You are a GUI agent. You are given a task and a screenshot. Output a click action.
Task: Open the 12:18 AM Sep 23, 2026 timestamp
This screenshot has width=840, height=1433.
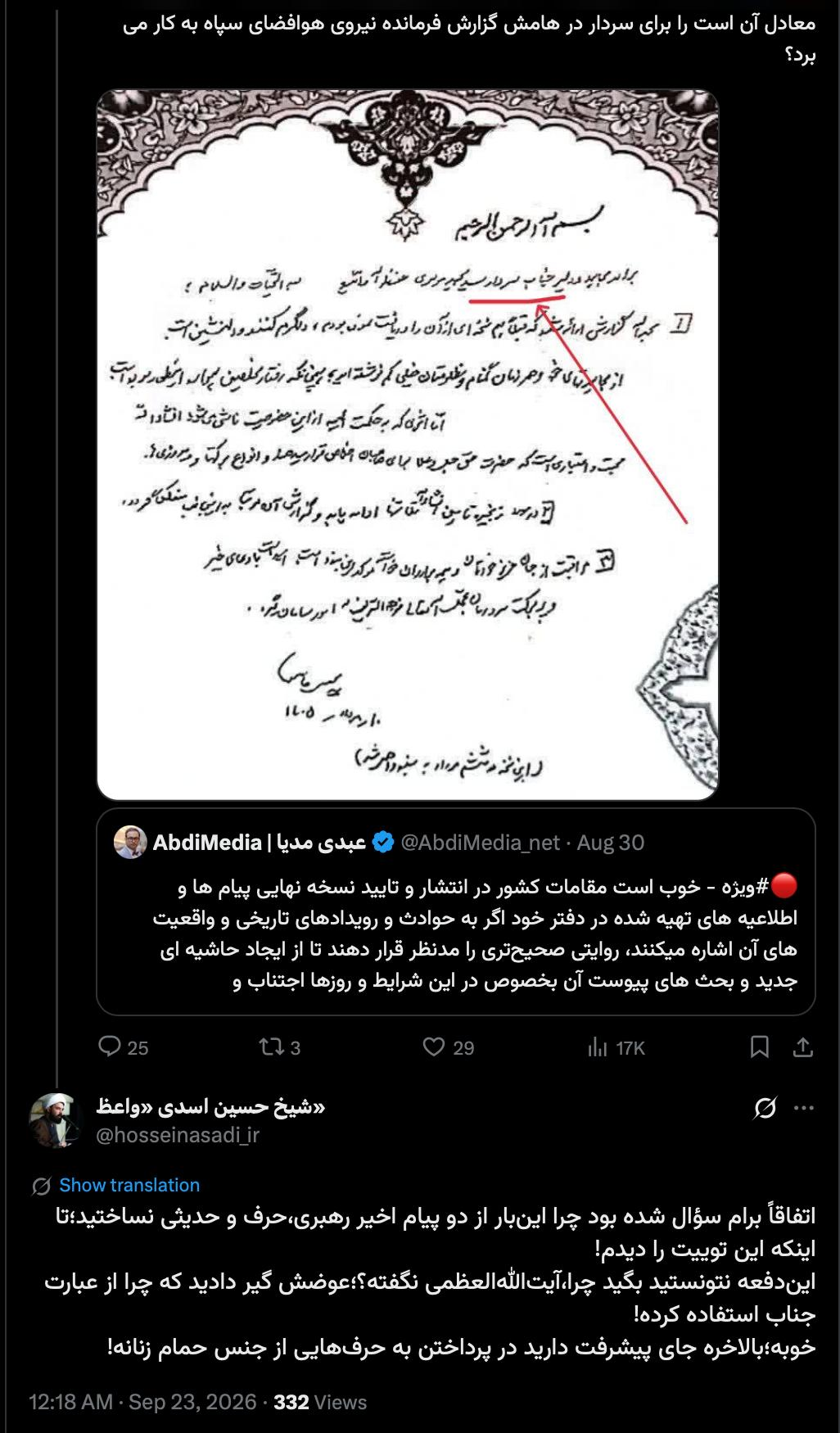click(142, 1402)
